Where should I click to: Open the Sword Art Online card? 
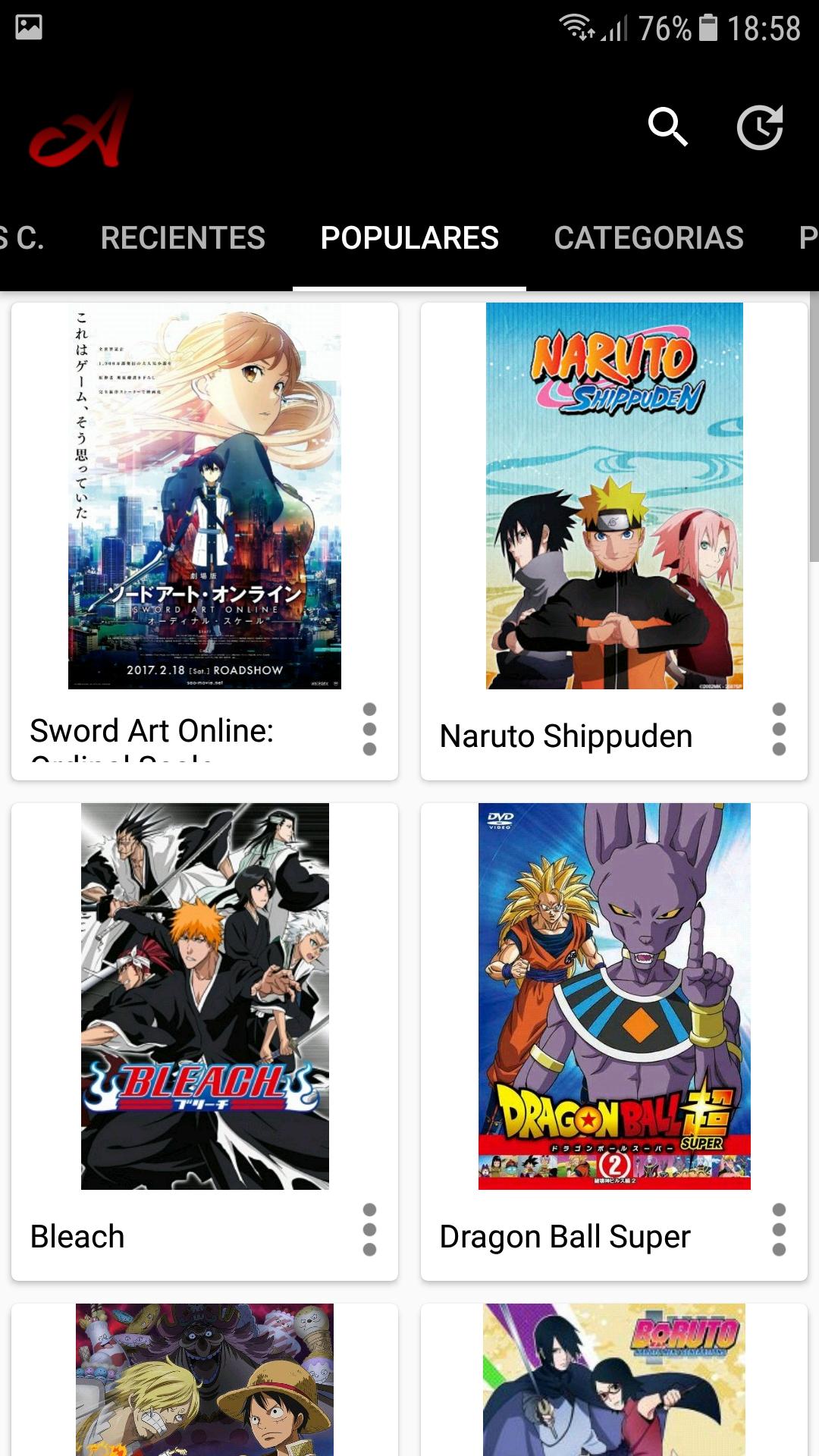click(205, 497)
